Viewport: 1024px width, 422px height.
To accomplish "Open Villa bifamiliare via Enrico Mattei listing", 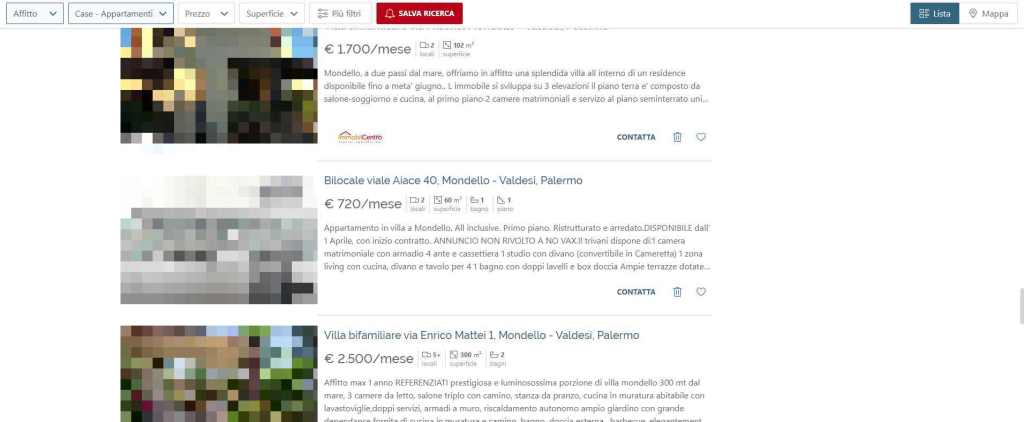I will point(481,335).
